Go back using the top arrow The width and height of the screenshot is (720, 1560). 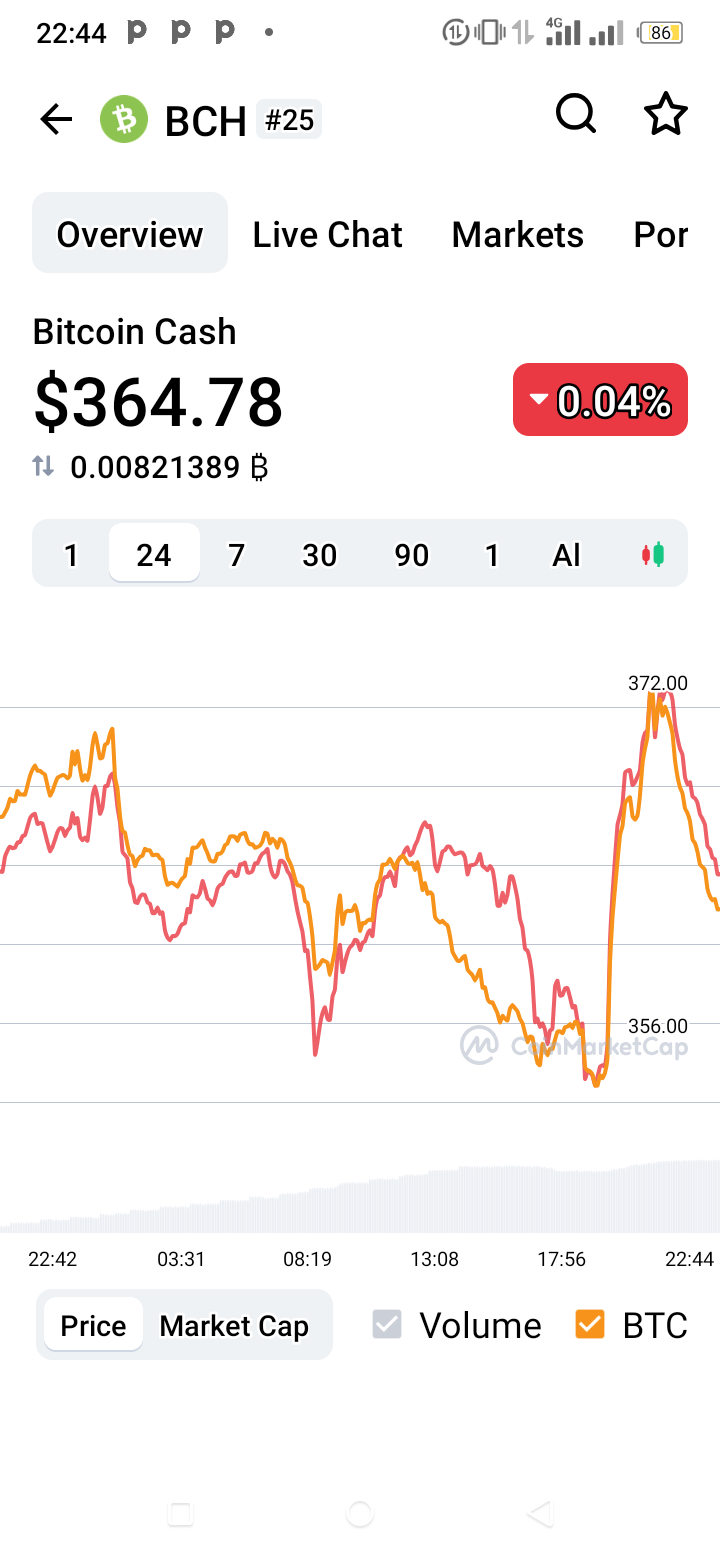pos(56,120)
